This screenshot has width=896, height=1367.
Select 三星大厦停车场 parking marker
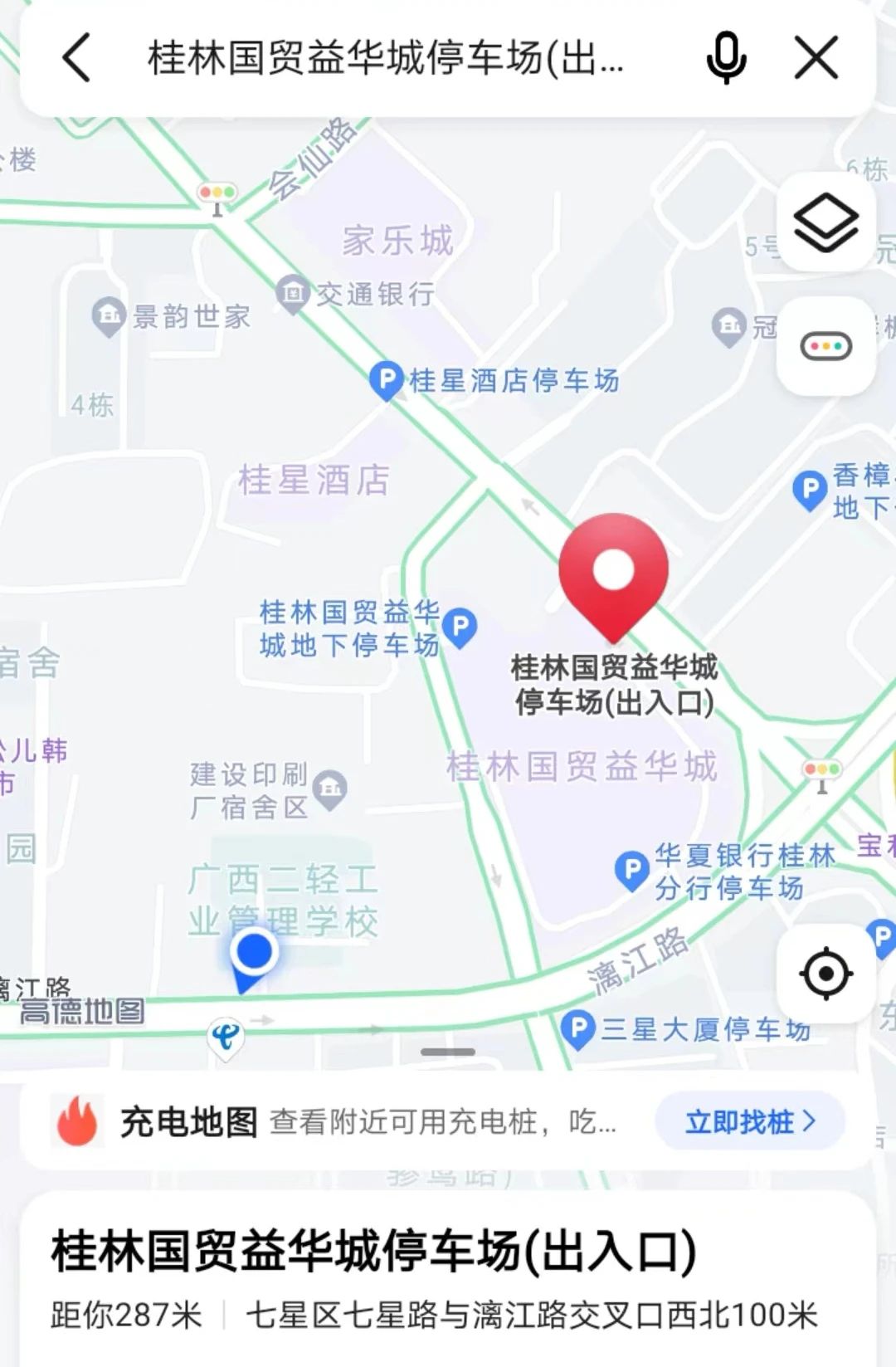click(577, 1029)
